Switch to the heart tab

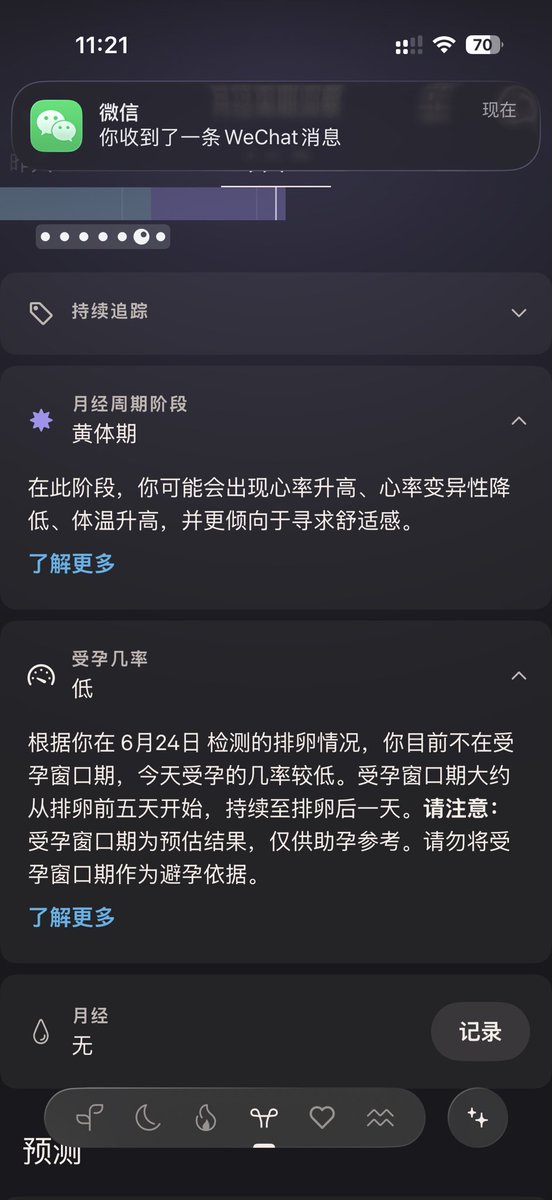pyautogui.click(x=322, y=1117)
